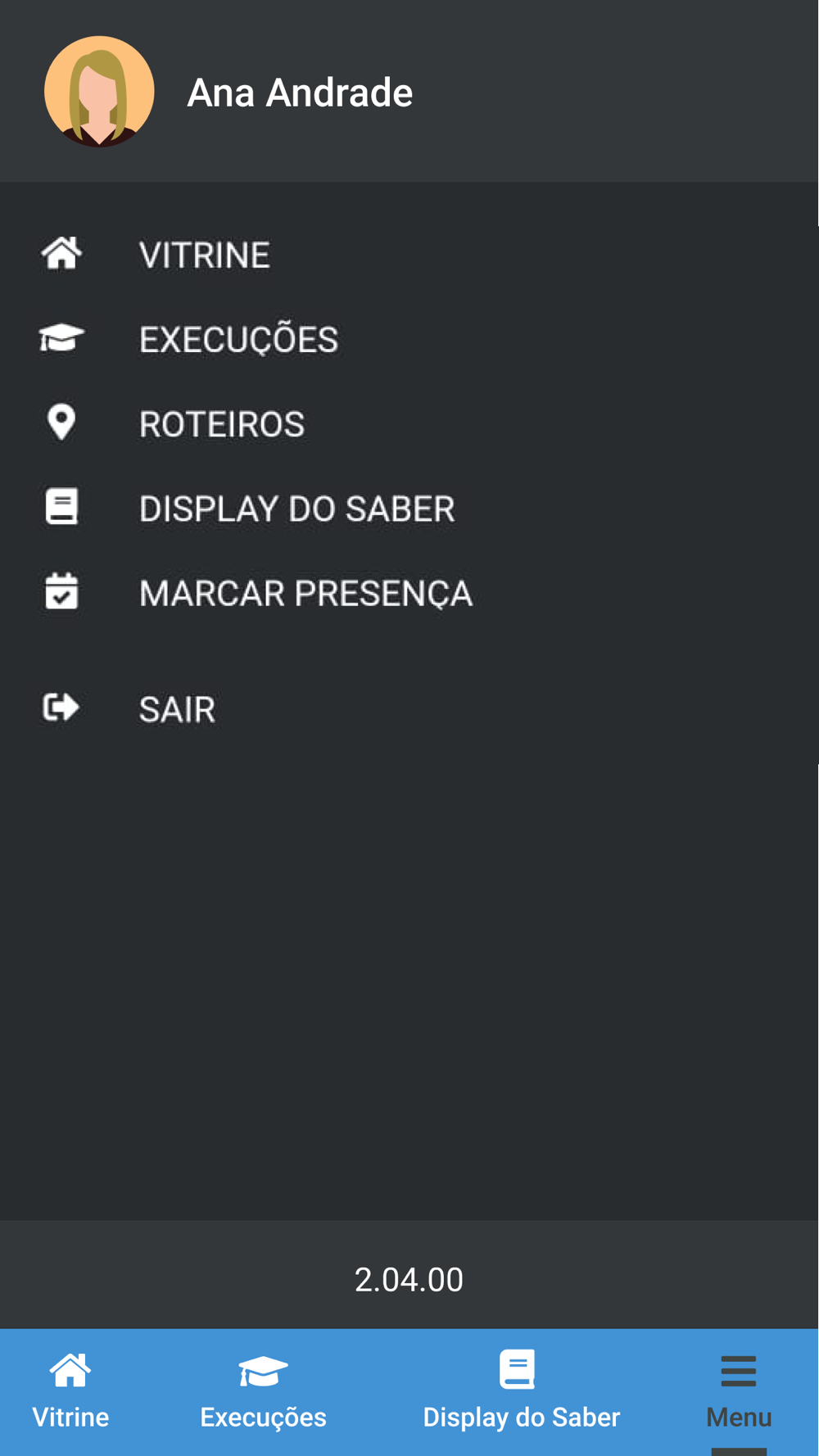Image resolution: width=819 pixels, height=1456 pixels.
Task: Tap the Menu tab in bottom bar
Action: [739, 1391]
